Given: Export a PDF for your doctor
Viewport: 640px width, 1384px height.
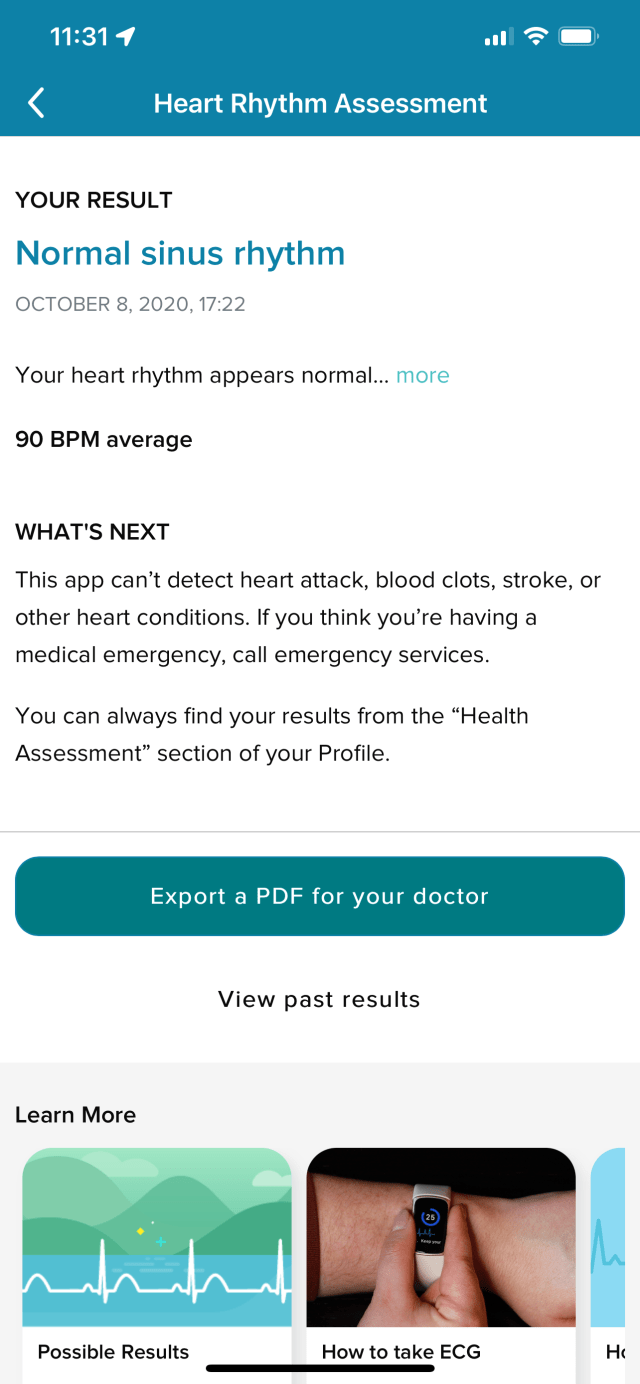Looking at the screenshot, I should click(x=320, y=896).
